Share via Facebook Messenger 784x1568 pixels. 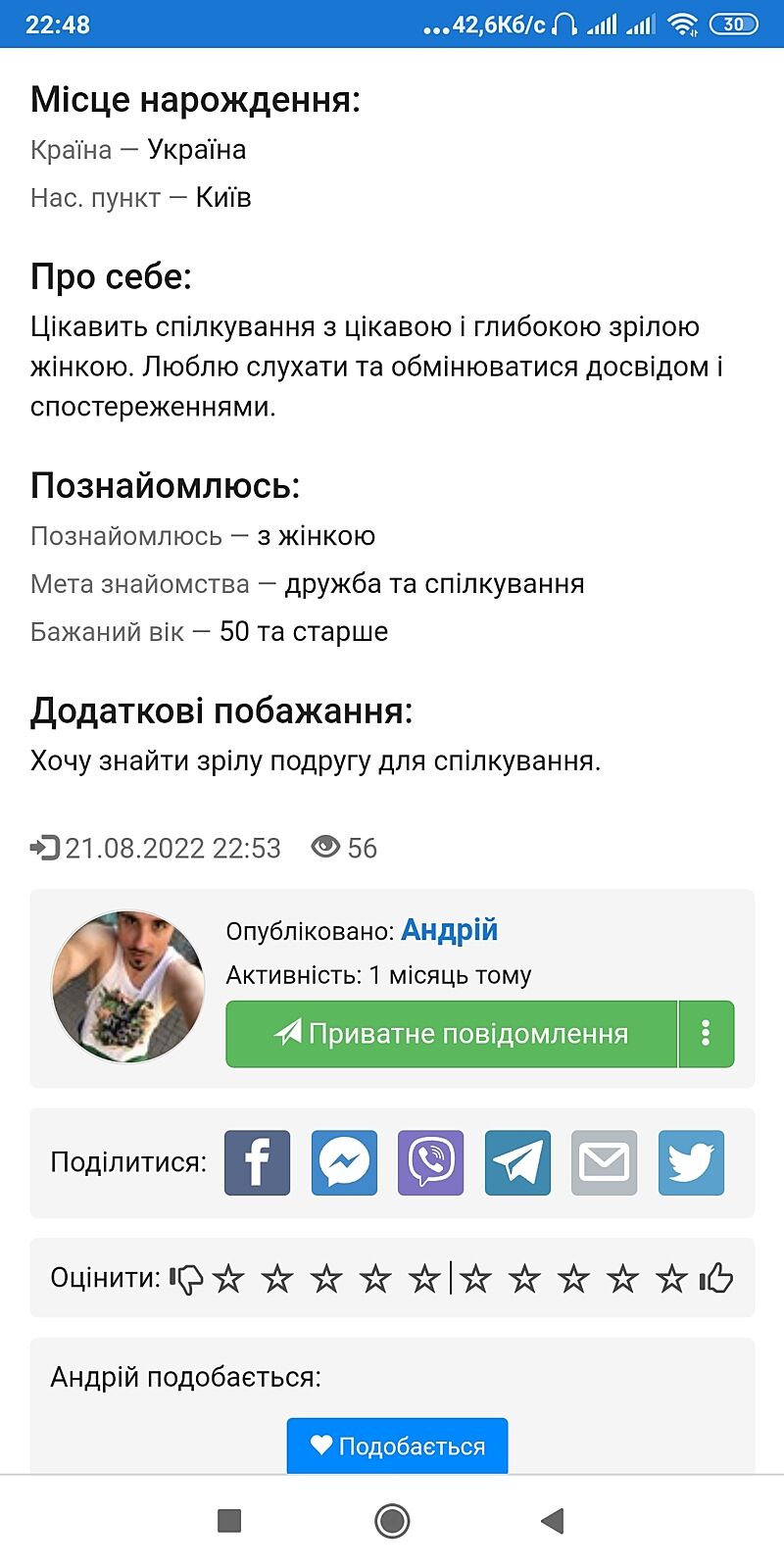[344, 1162]
